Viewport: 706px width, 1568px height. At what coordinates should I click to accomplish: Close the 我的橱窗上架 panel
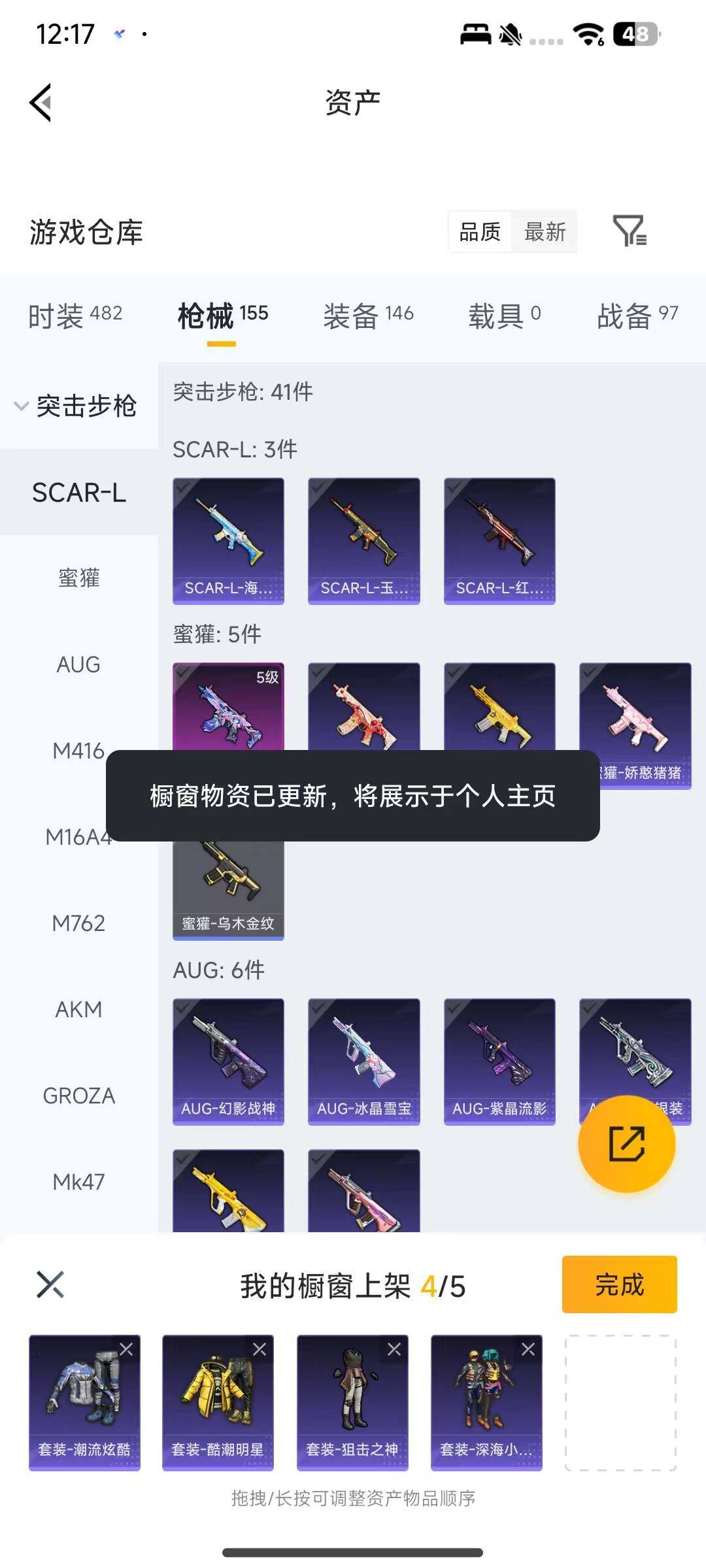(x=50, y=1284)
